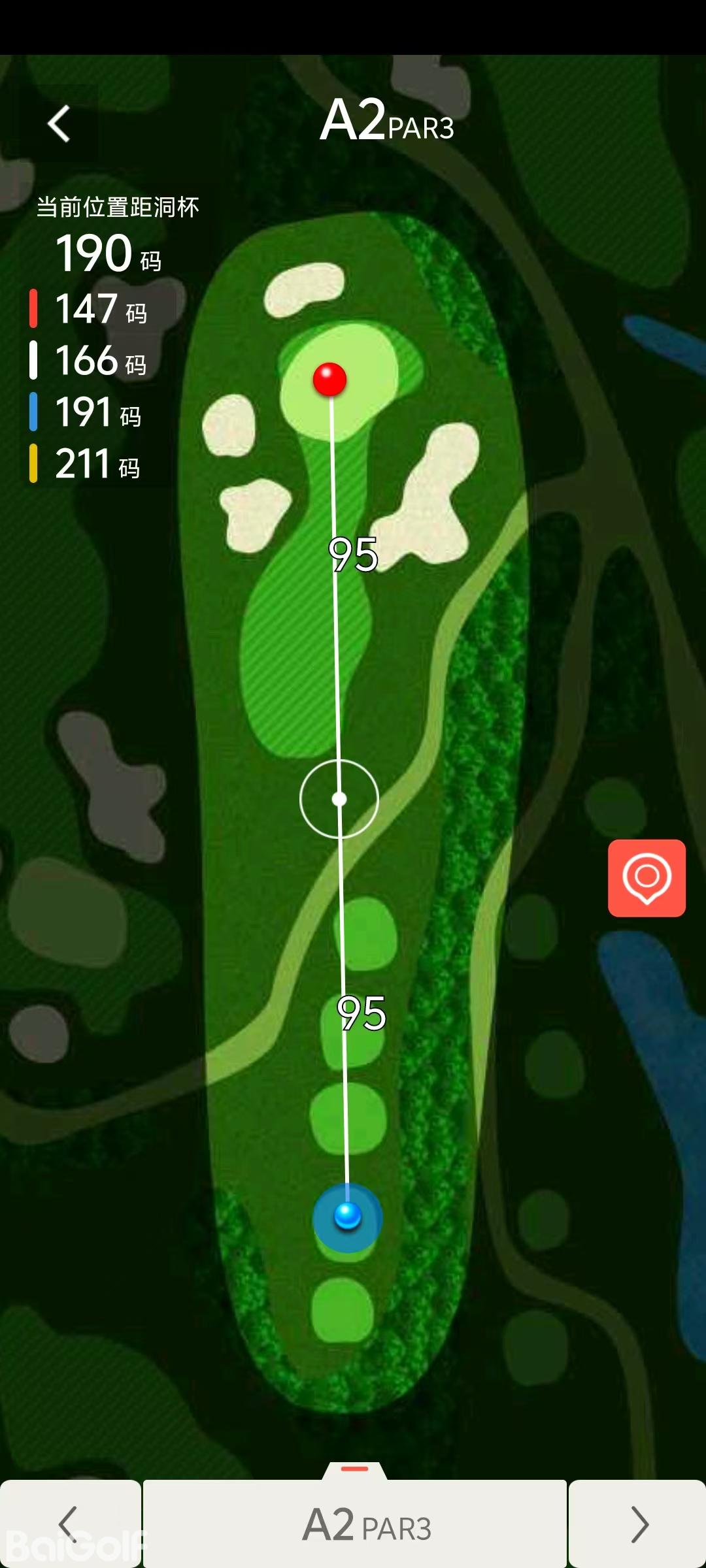
Task: Go to the next hole
Action: click(x=638, y=1524)
